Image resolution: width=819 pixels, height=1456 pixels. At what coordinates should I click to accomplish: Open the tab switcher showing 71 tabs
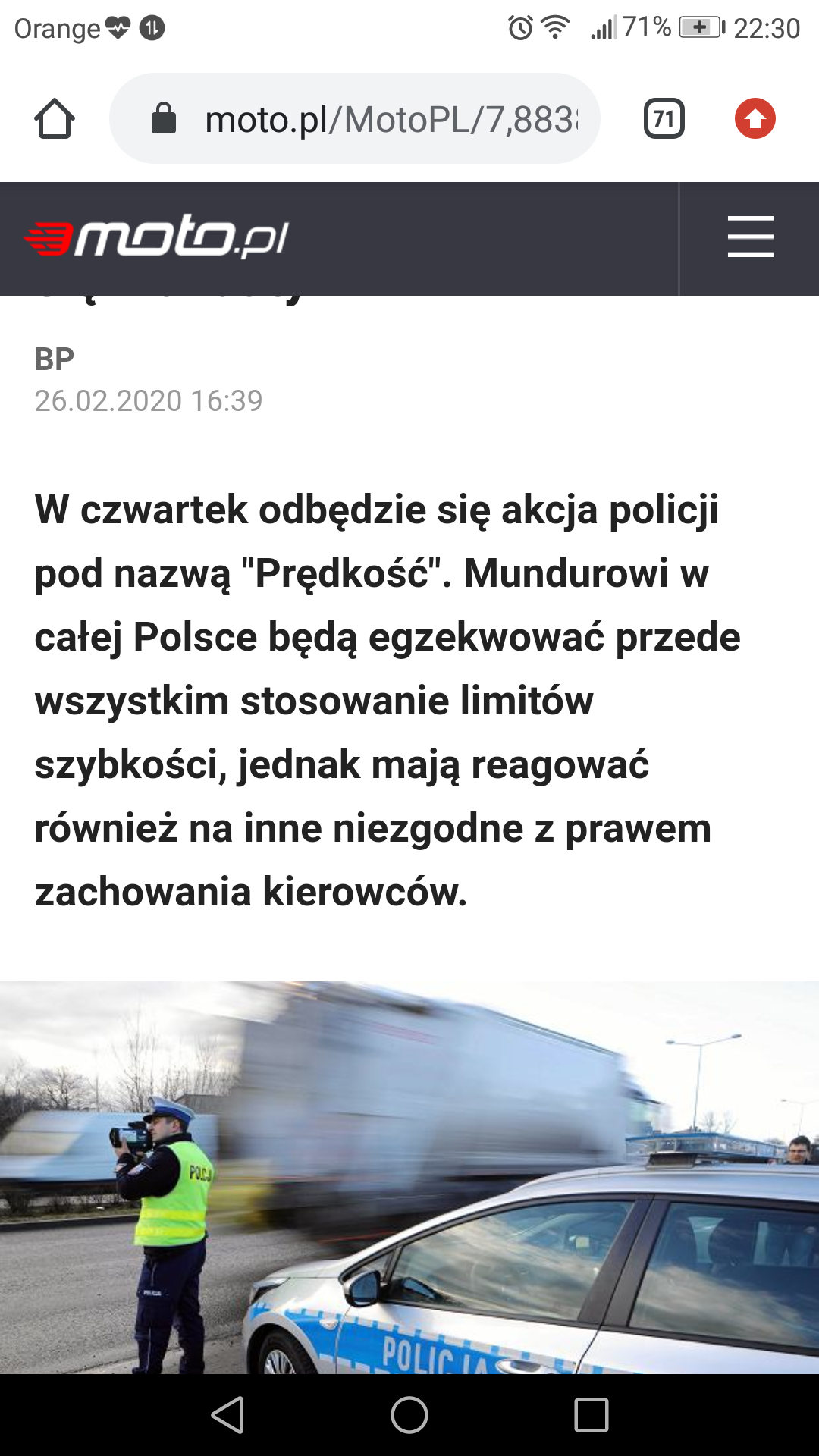tap(664, 119)
